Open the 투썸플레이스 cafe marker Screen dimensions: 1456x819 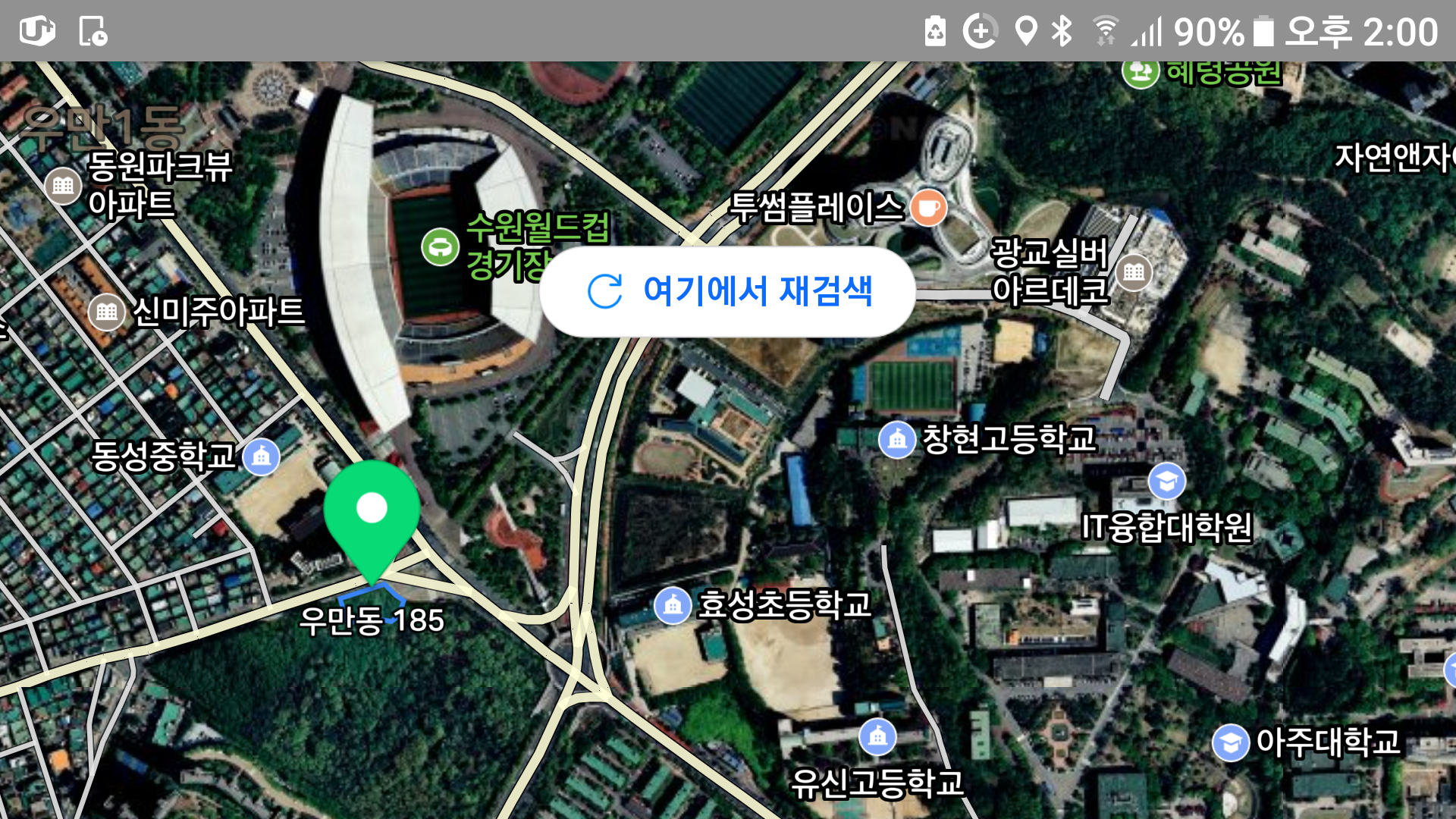tap(928, 207)
